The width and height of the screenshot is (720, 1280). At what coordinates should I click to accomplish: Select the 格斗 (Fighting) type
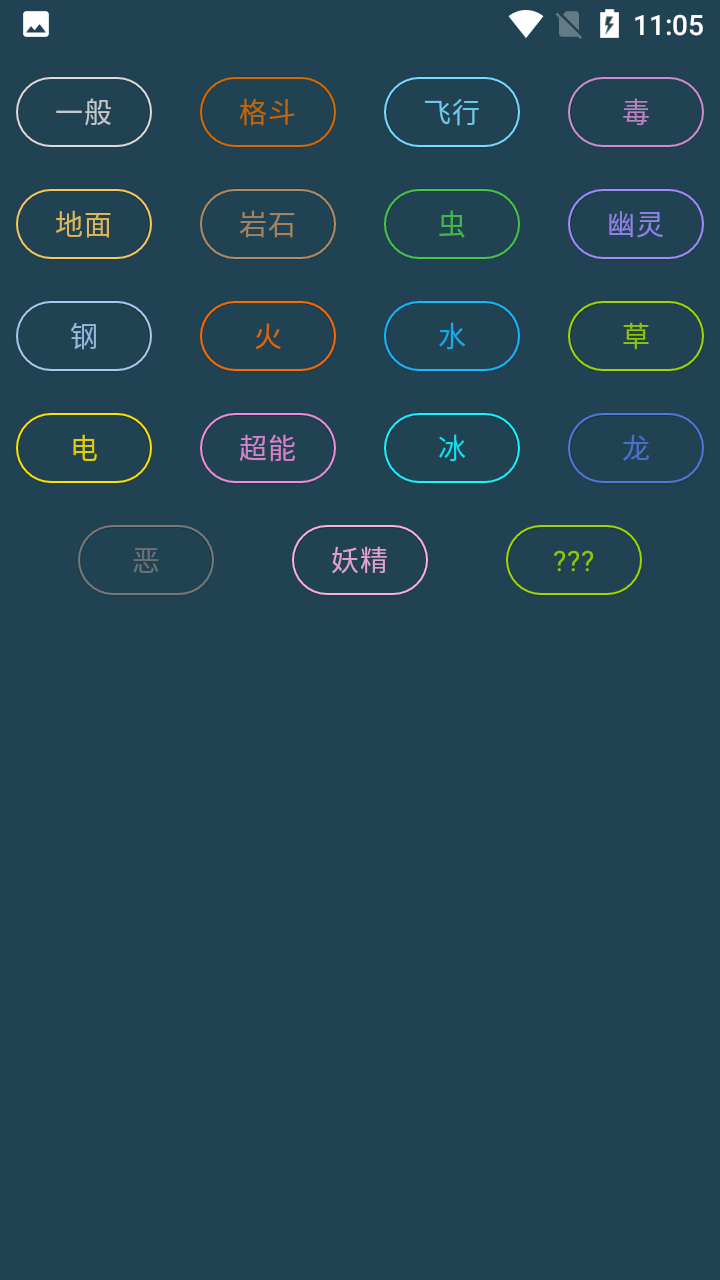pyautogui.click(x=268, y=112)
